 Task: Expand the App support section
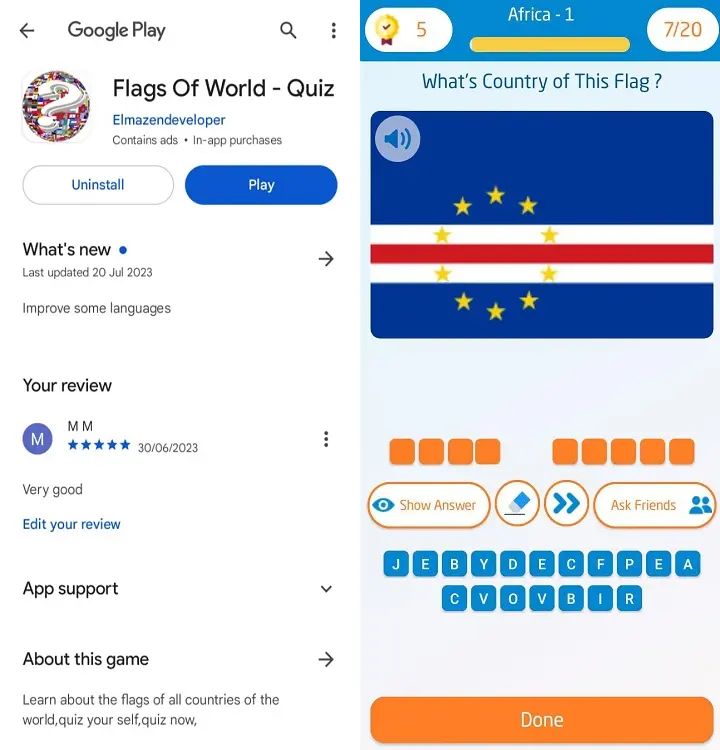pos(326,589)
